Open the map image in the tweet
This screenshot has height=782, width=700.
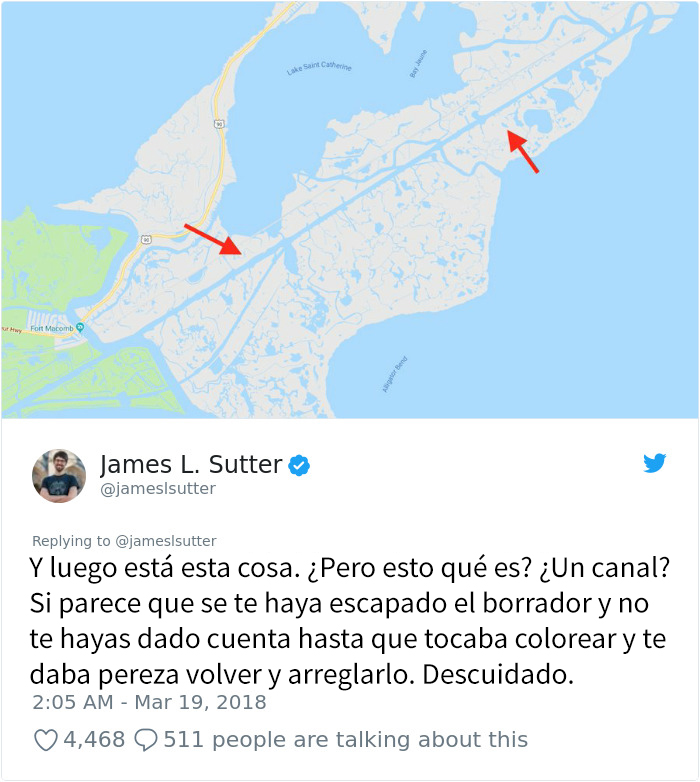(350, 210)
